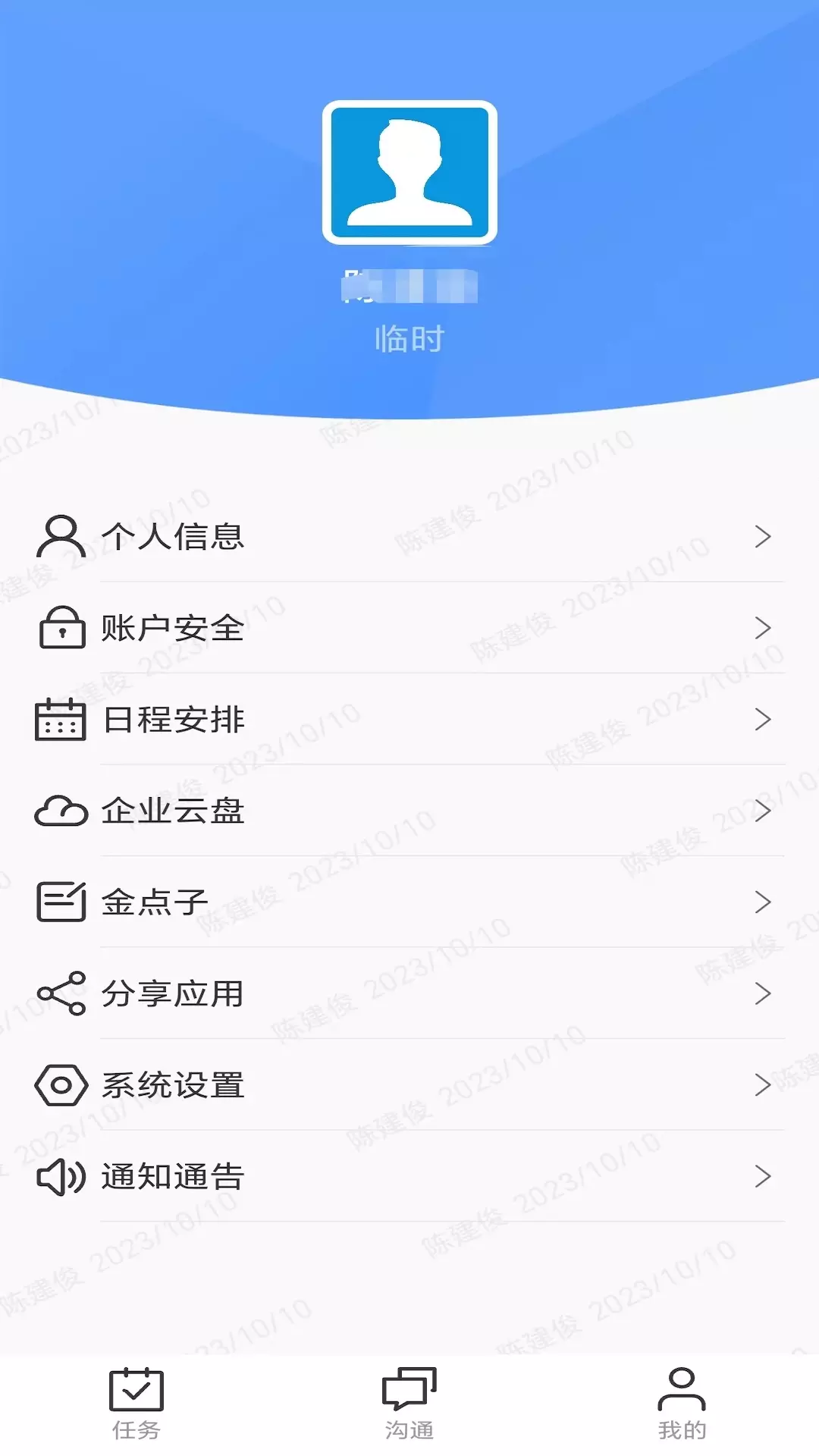Select the 我的 tab
This screenshot has width=819, height=1456.
point(682,1404)
